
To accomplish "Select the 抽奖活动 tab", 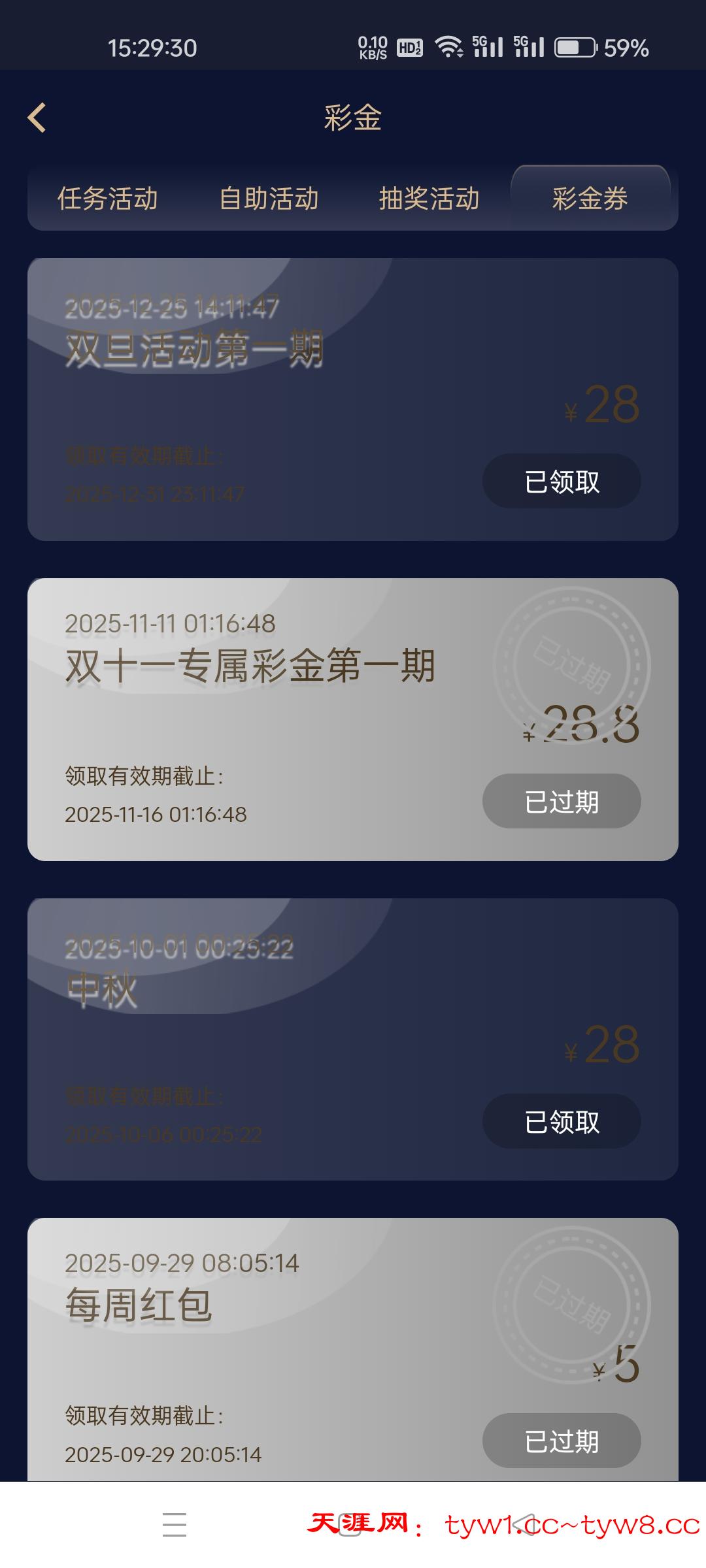I will pos(429,199).
